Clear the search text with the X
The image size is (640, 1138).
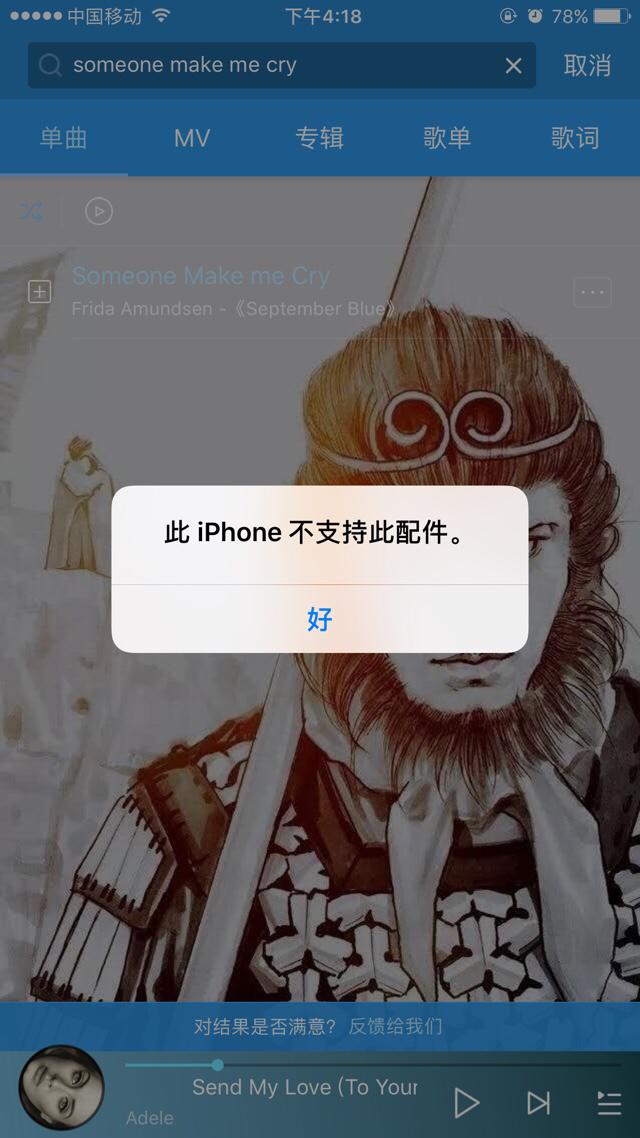(x=513, y=66)
